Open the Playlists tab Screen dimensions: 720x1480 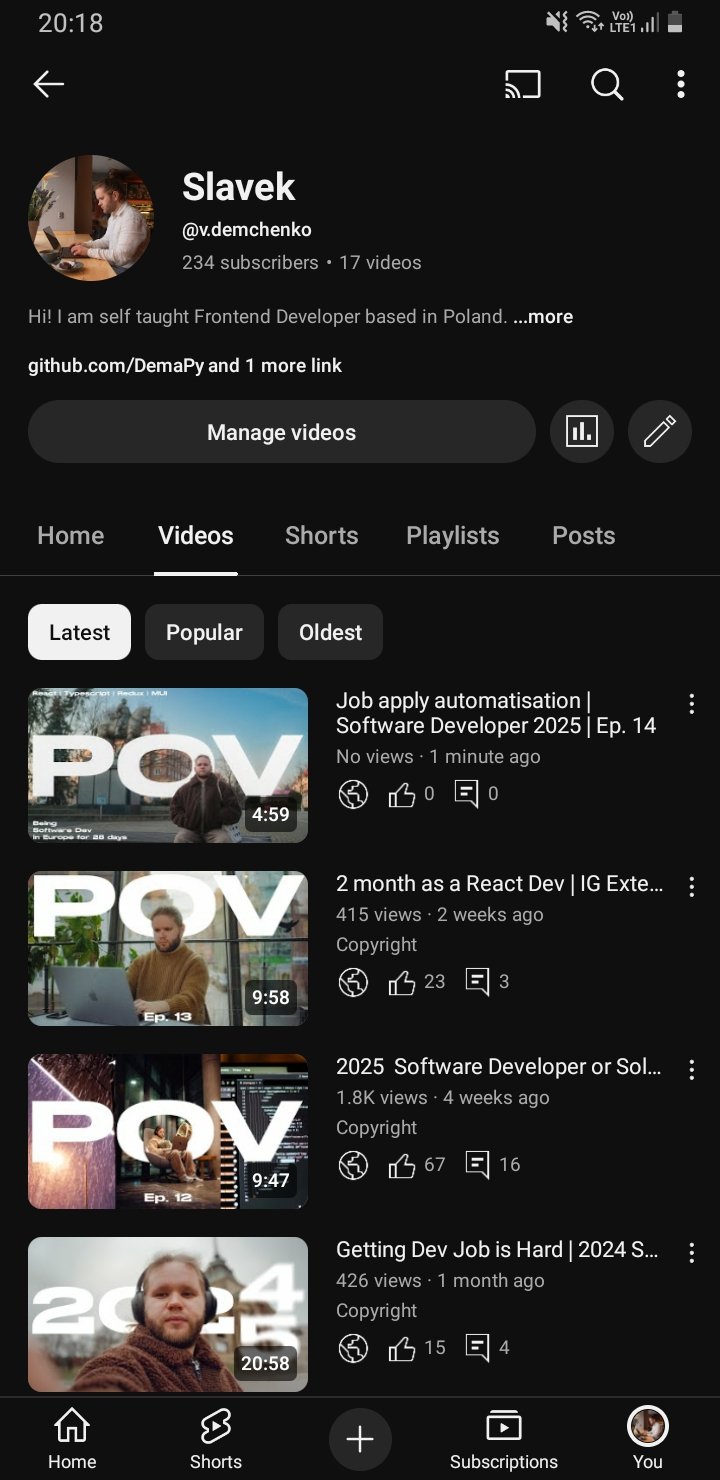[x=452, y=536]
